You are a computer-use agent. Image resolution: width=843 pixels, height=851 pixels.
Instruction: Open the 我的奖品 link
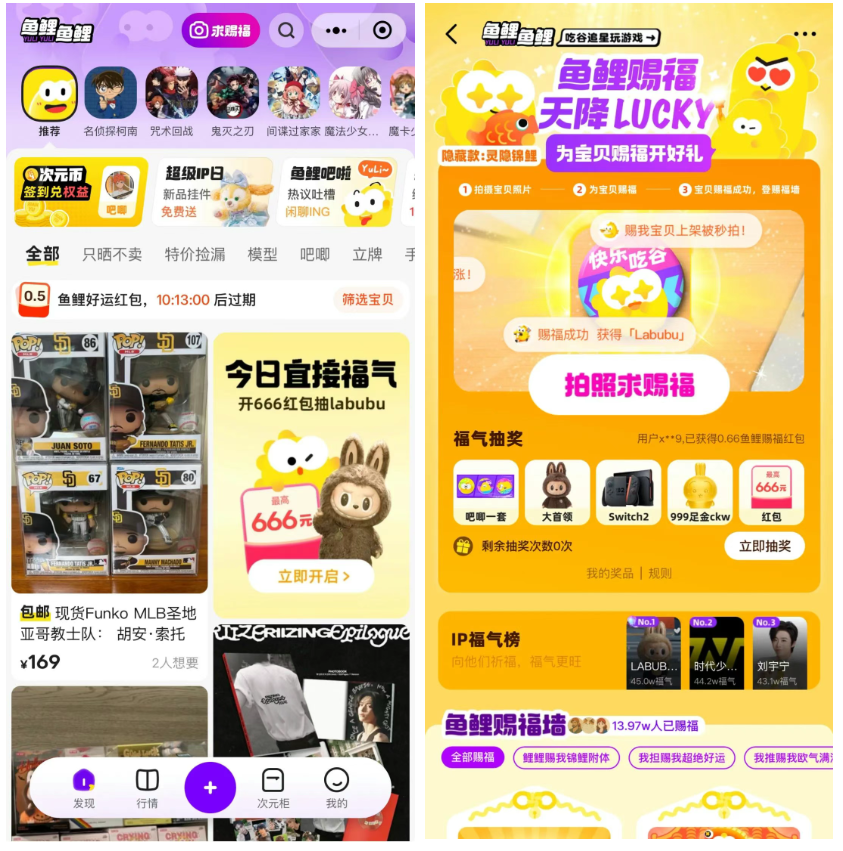click(x=609, y=574)
